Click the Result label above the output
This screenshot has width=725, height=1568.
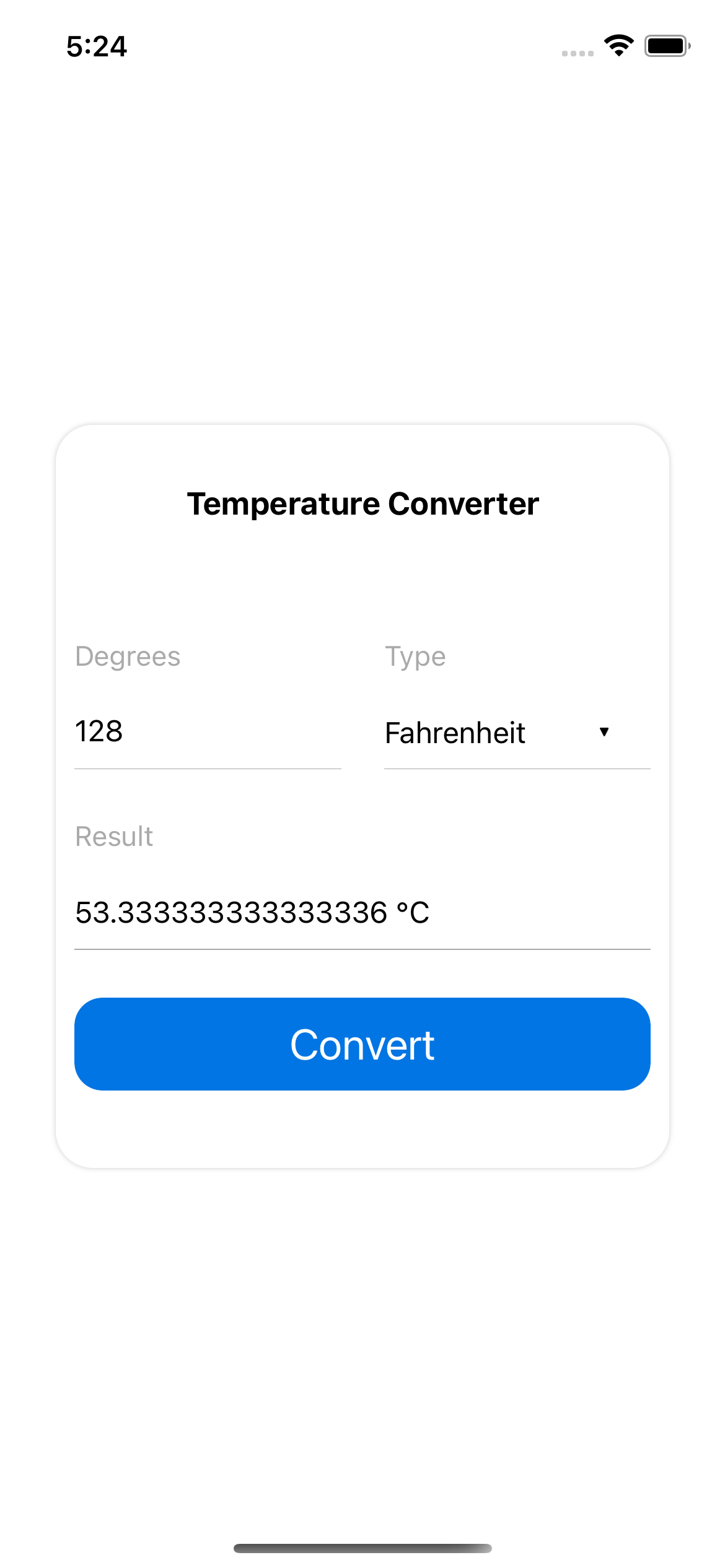coord(114,836)
